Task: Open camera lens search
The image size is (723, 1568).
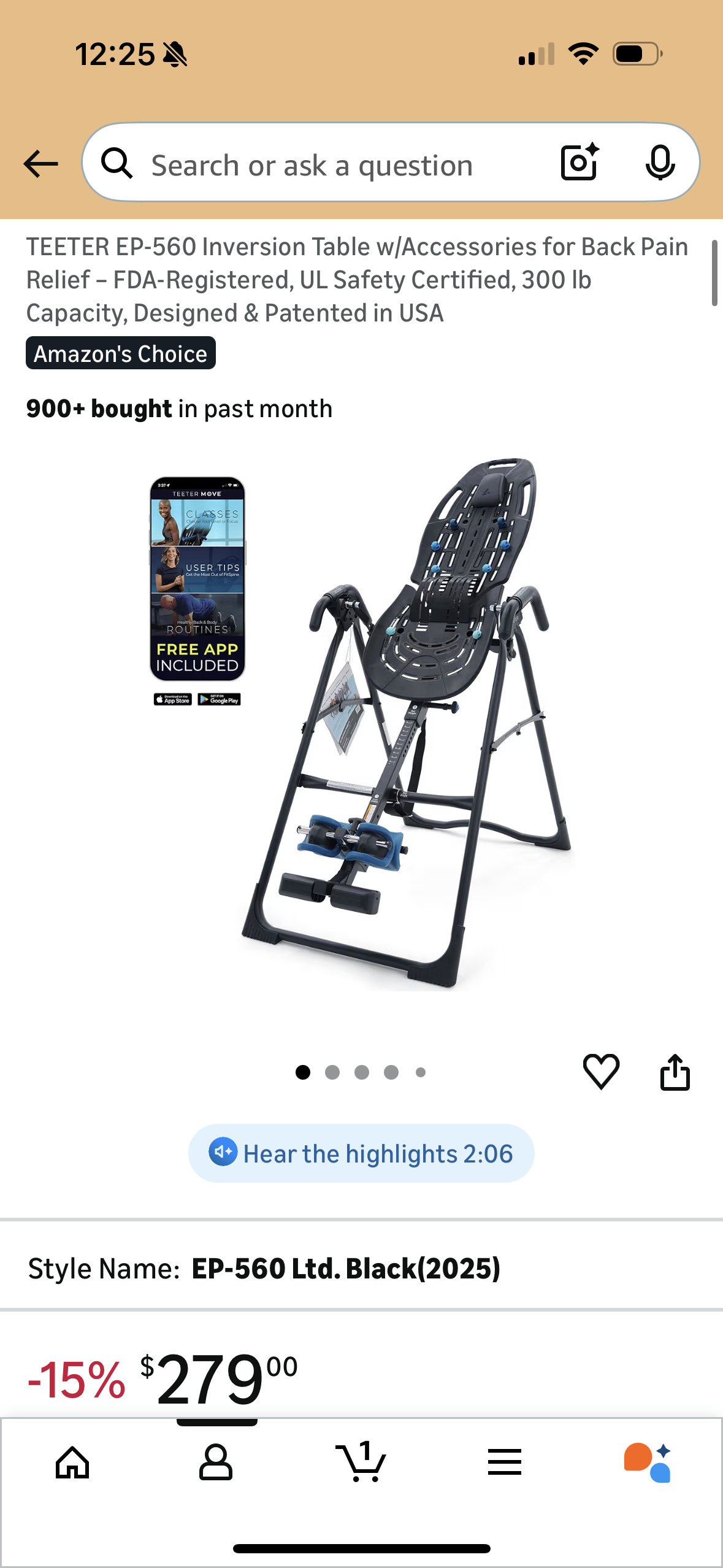Action: (580, 163)
